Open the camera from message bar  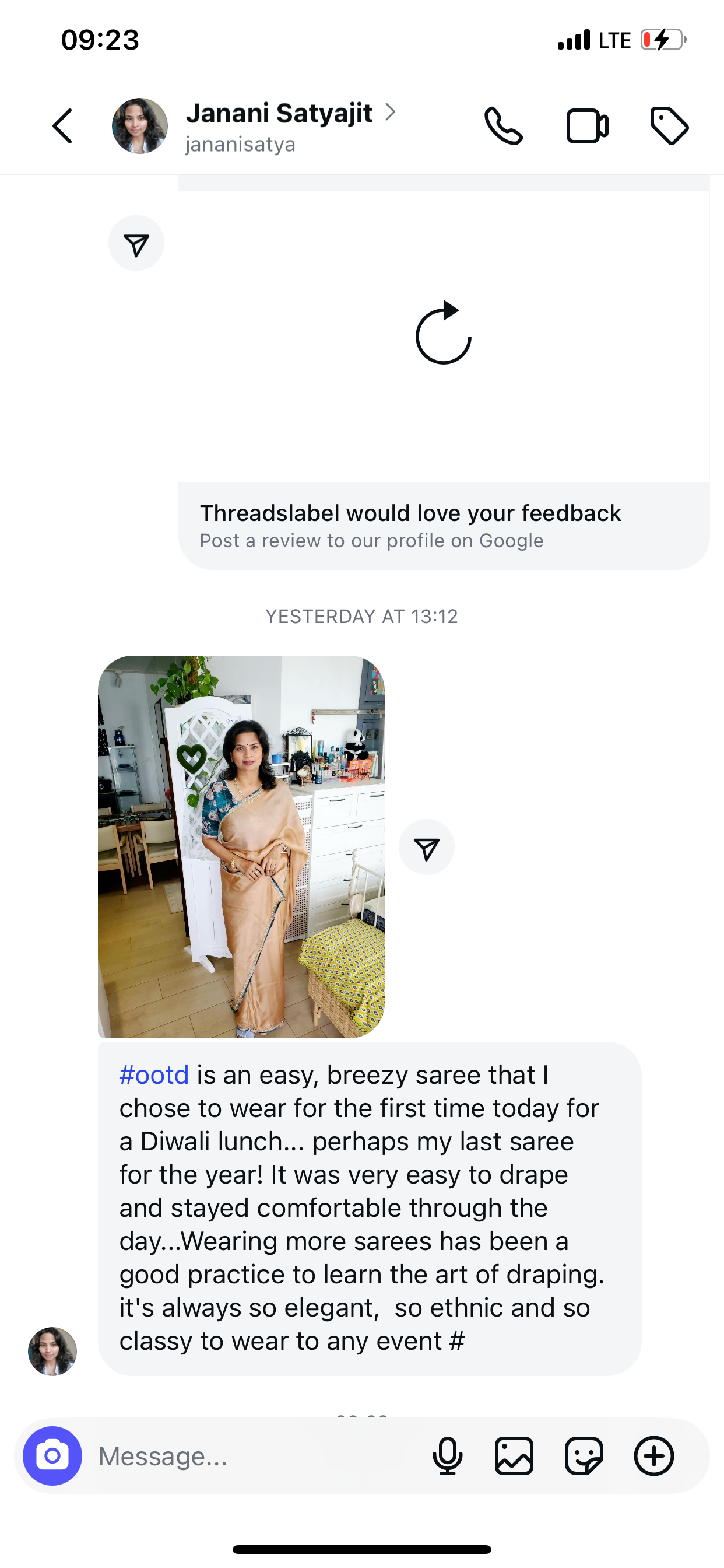pos(52,1456)
